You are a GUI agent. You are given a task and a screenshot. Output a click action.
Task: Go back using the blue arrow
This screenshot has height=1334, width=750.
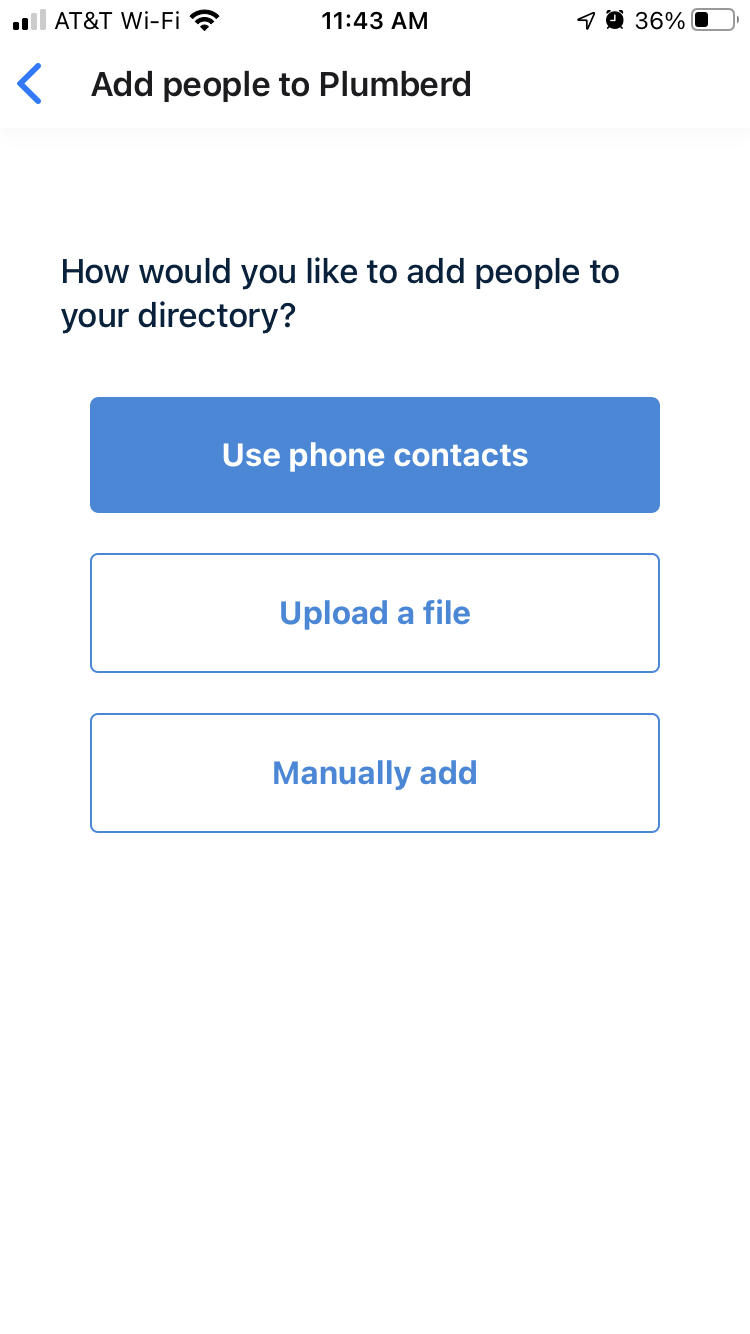(31, 84)
